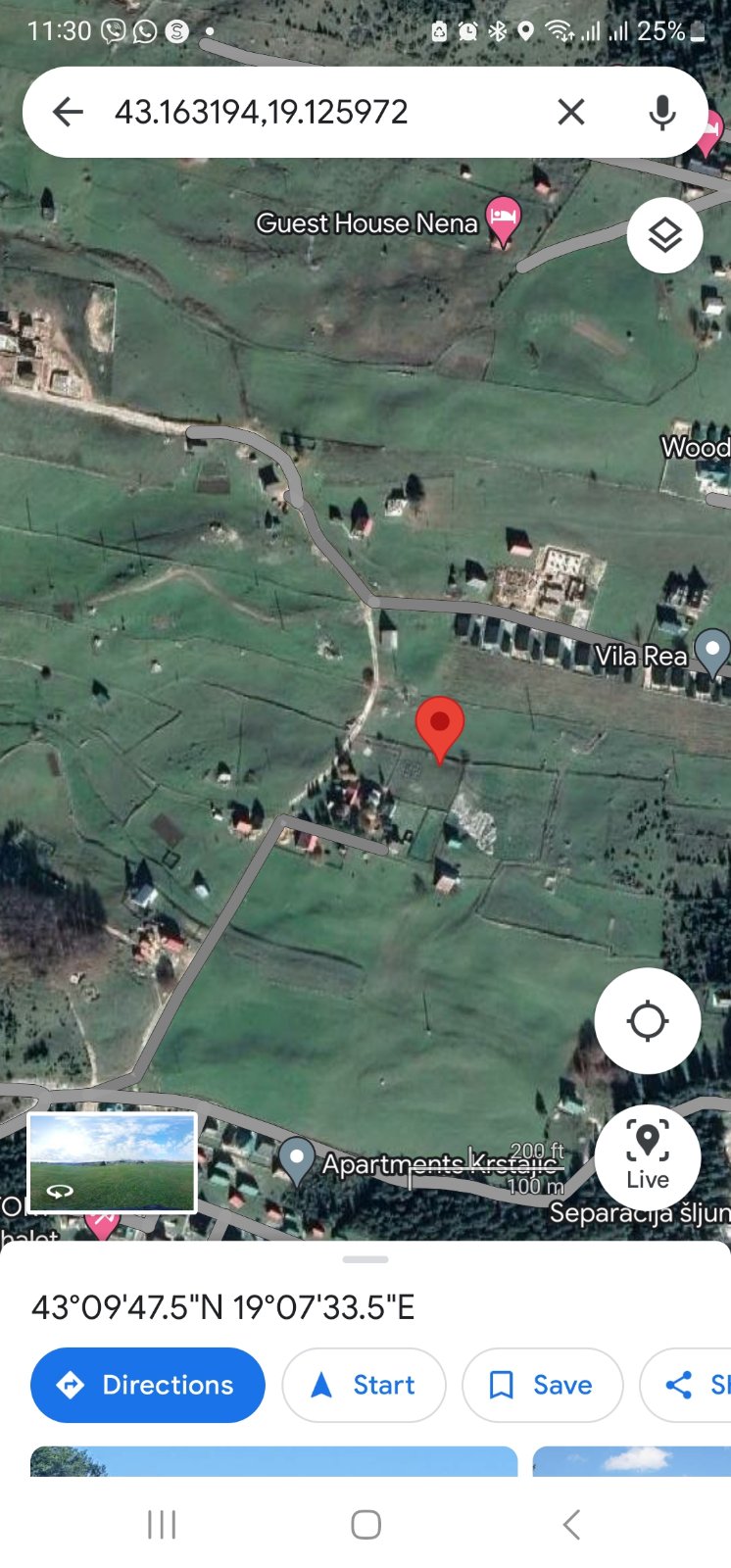Select the Vila Rea map marker
Image resolution: width=731 pixels, height=1568 pixels.
click(x=712, y=650)
